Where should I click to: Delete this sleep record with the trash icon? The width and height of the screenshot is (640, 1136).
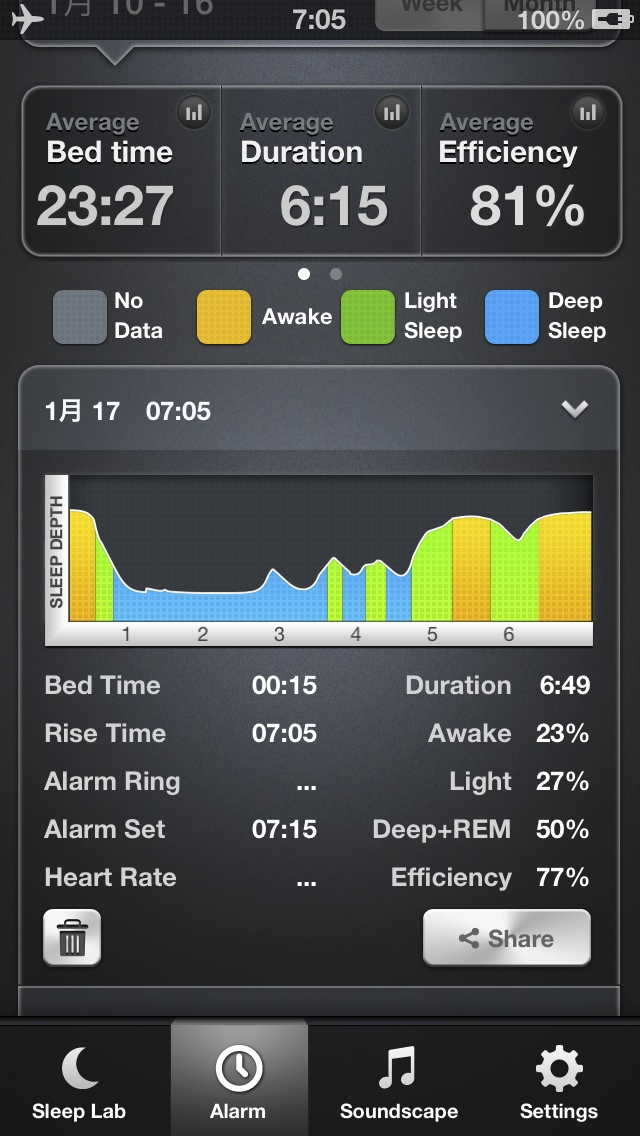[72, 937]
